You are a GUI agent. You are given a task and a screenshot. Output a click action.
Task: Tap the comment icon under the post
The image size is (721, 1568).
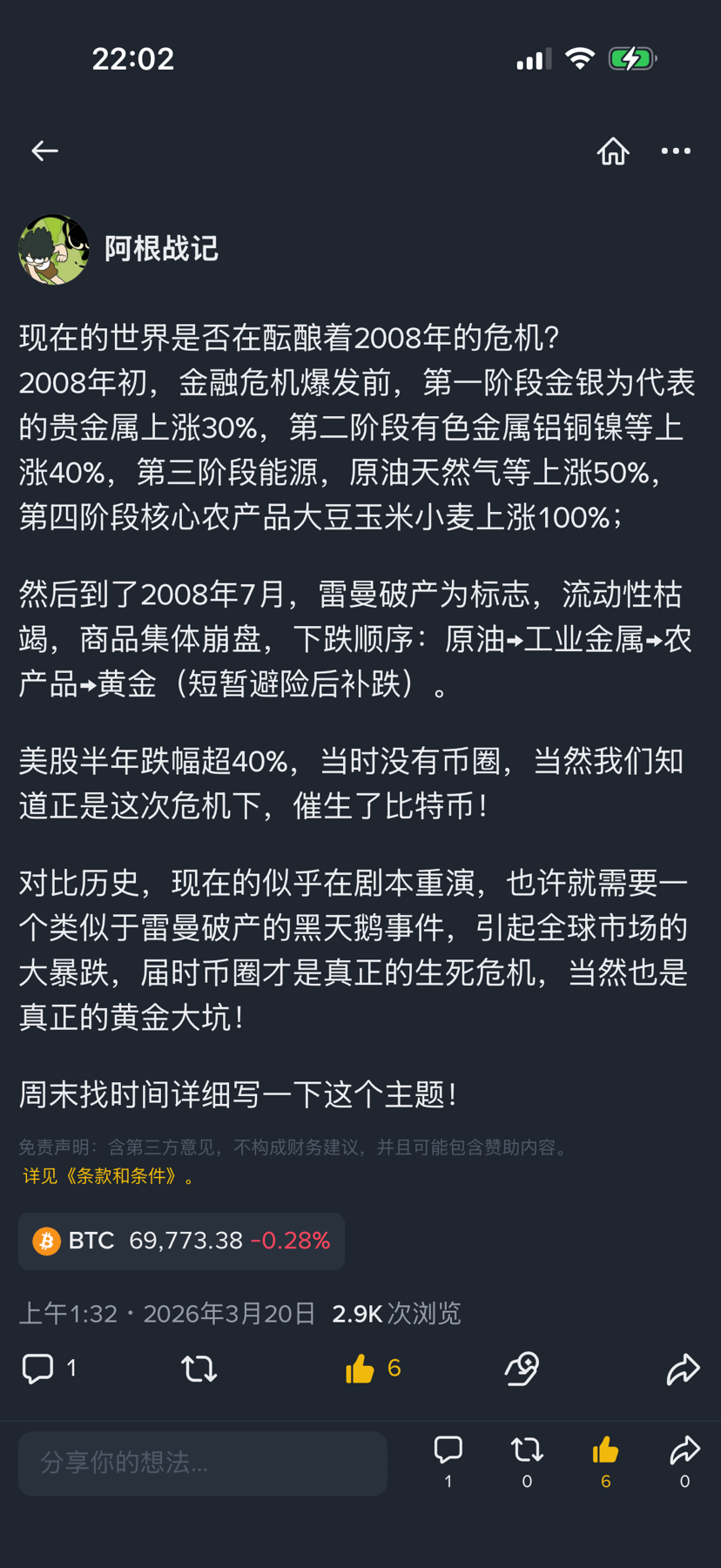pos(37,1369)
